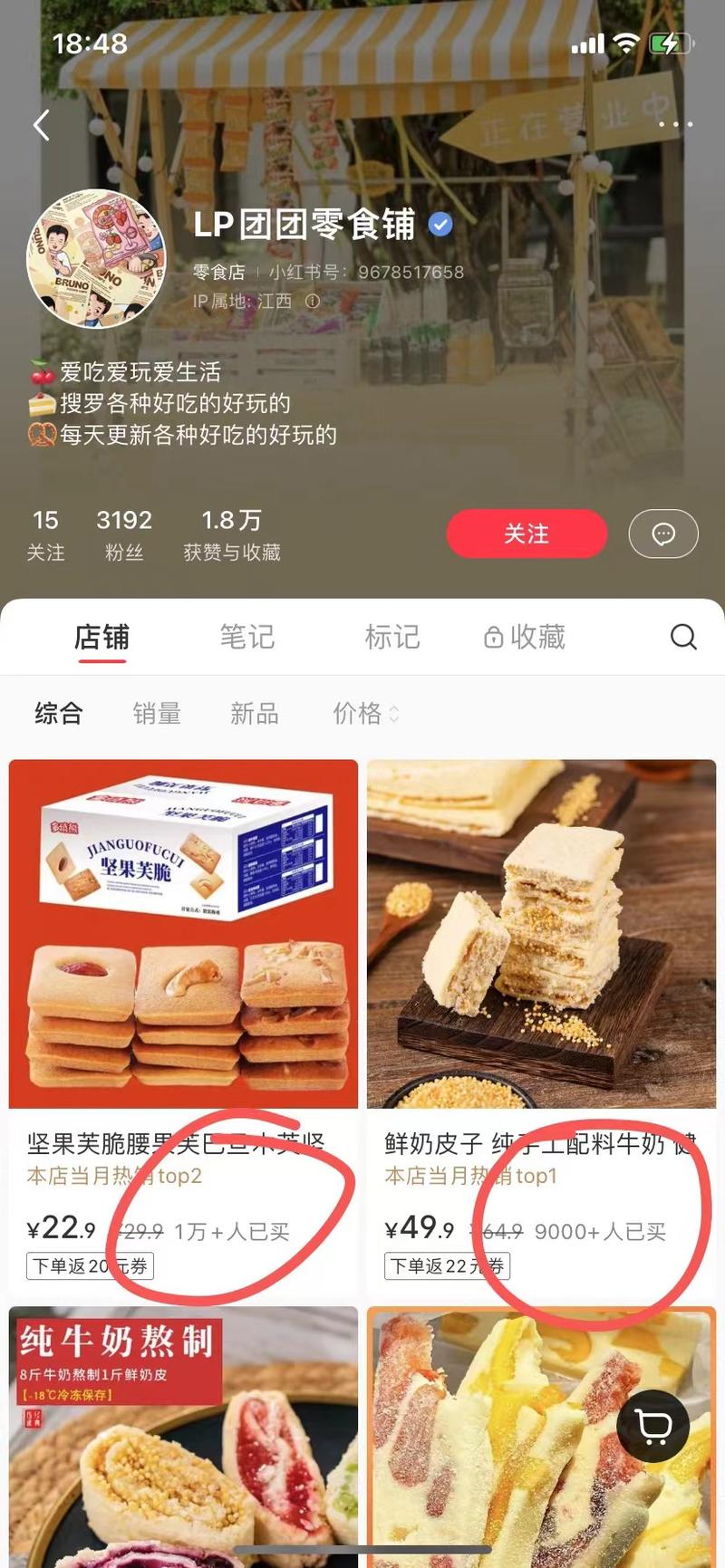Tap the 关注 follow button

(527, 534)
